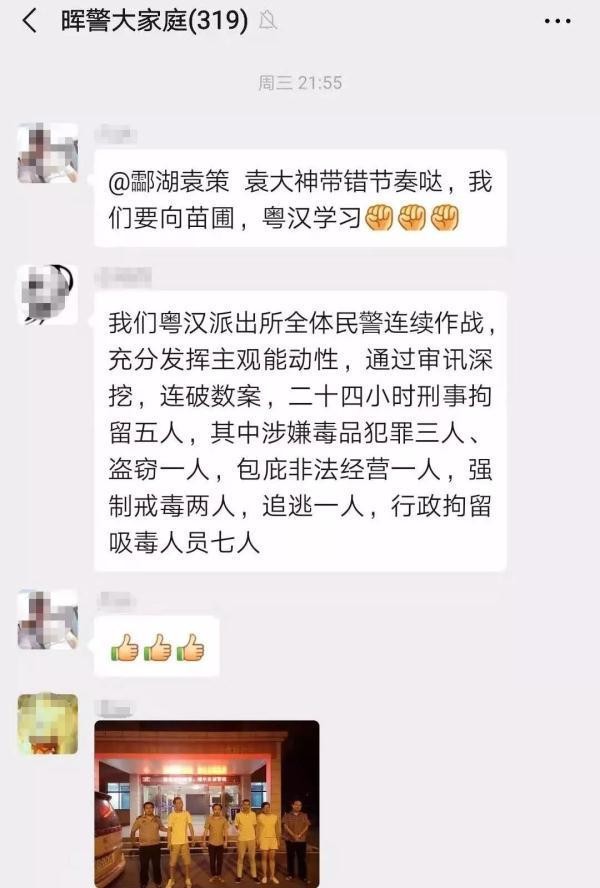View the shared group photo in full

[207, 802]
